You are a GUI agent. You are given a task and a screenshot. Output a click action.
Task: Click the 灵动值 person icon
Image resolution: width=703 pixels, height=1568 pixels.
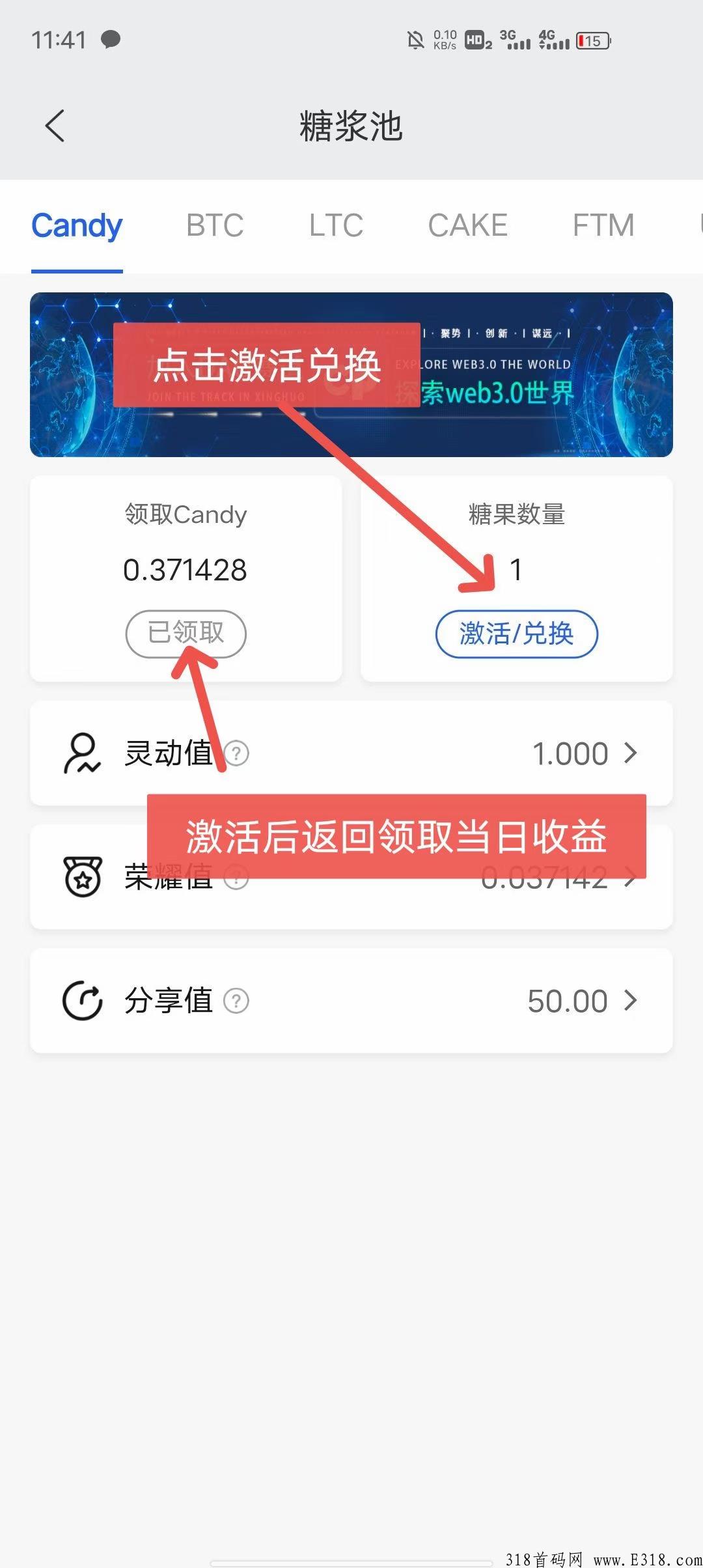[83, 752]
